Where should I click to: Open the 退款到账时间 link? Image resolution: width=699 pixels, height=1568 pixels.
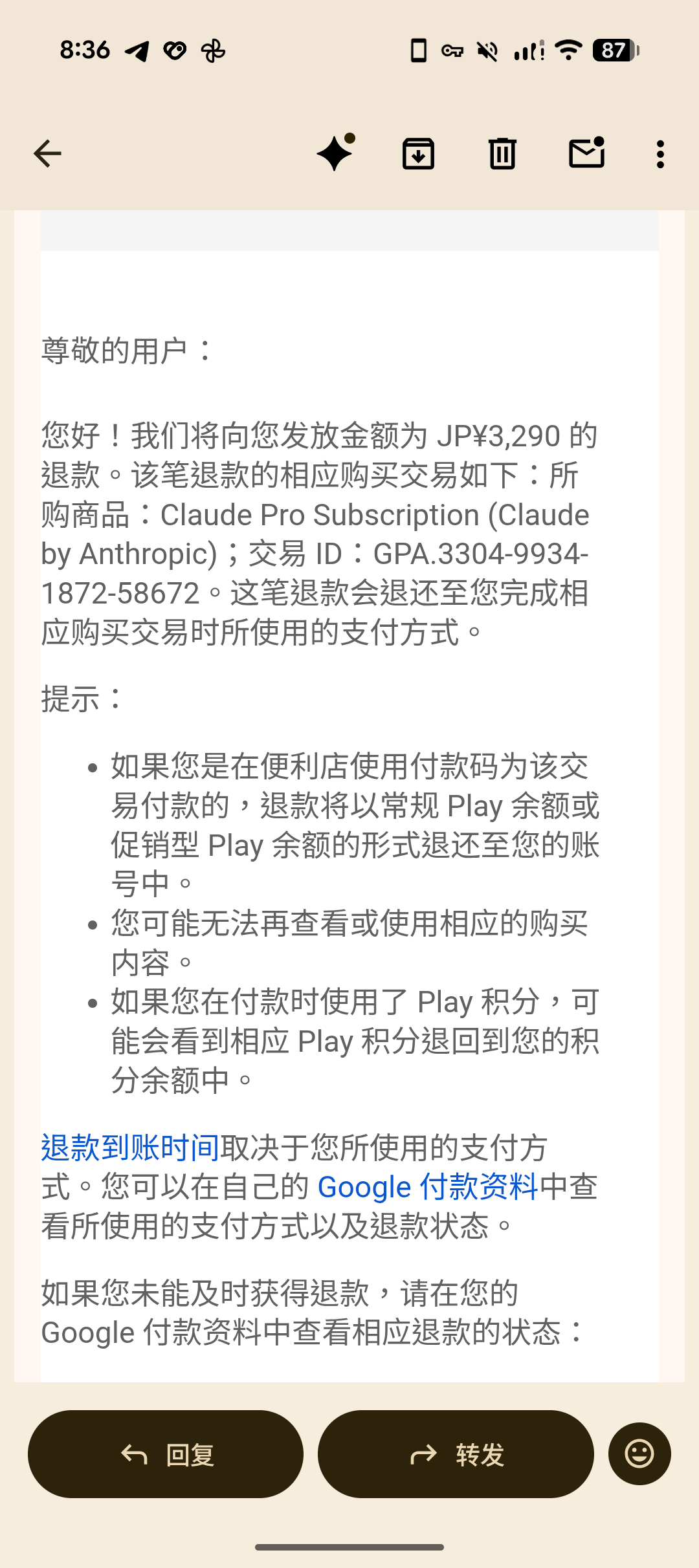pos(130,1148)
